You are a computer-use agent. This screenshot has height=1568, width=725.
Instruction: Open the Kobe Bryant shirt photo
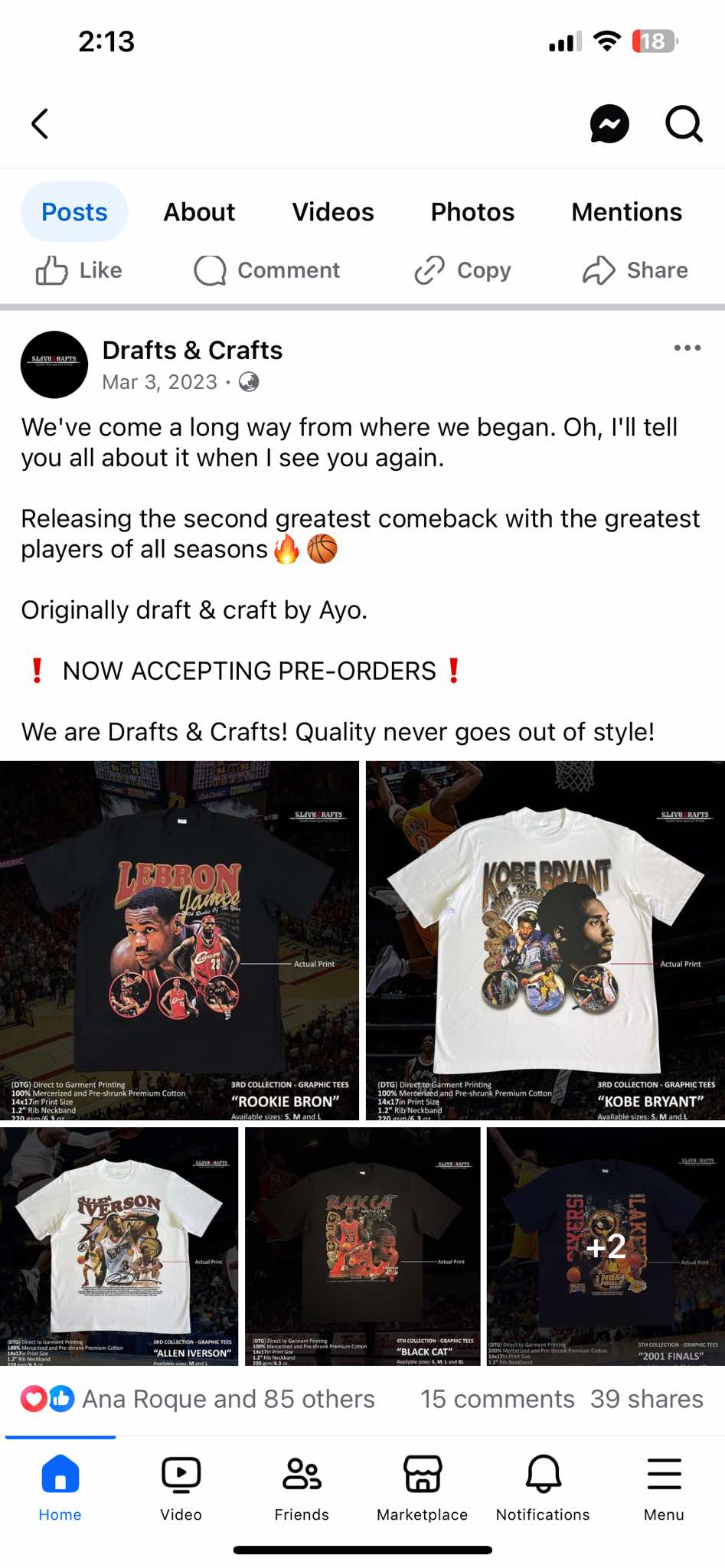tap(545, 940)
